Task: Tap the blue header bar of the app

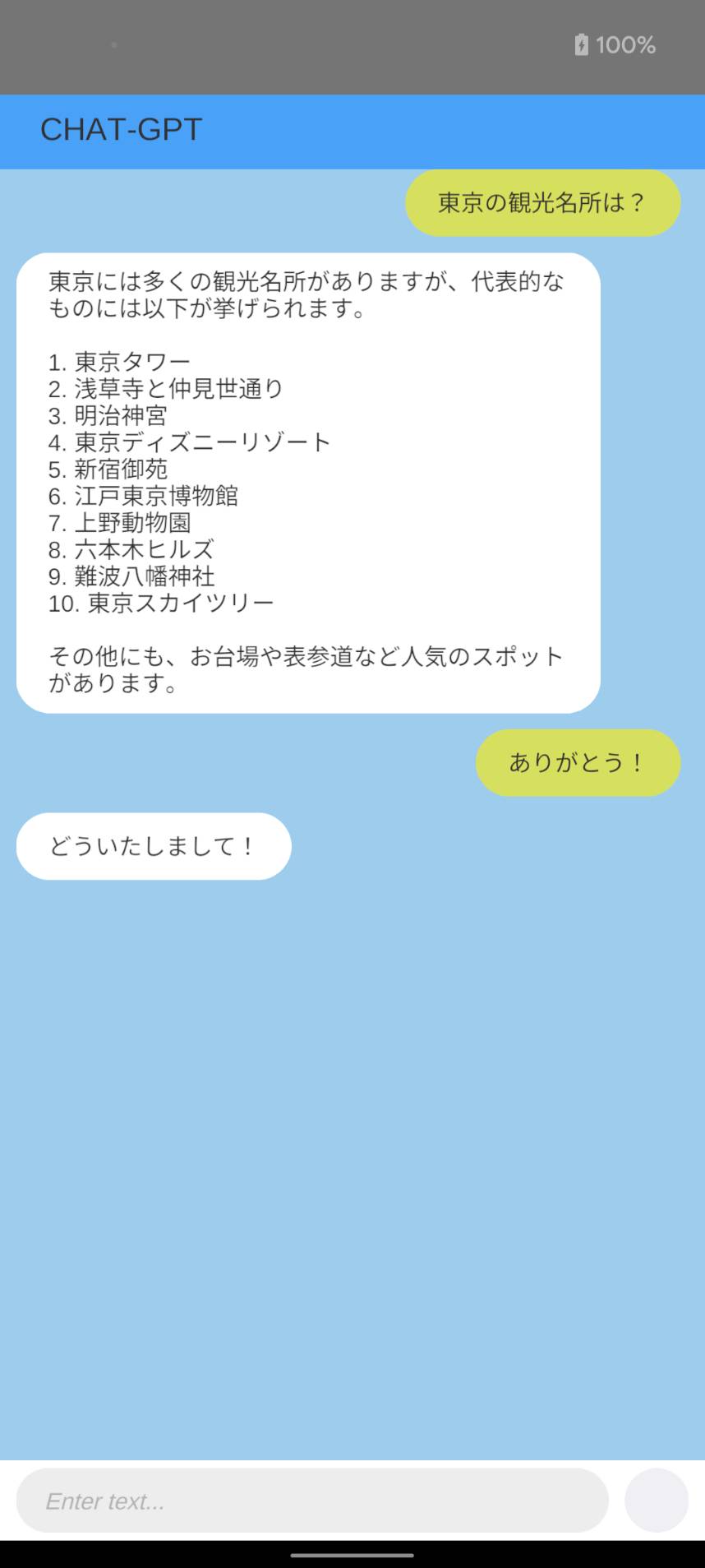Action: pos(352,132)
